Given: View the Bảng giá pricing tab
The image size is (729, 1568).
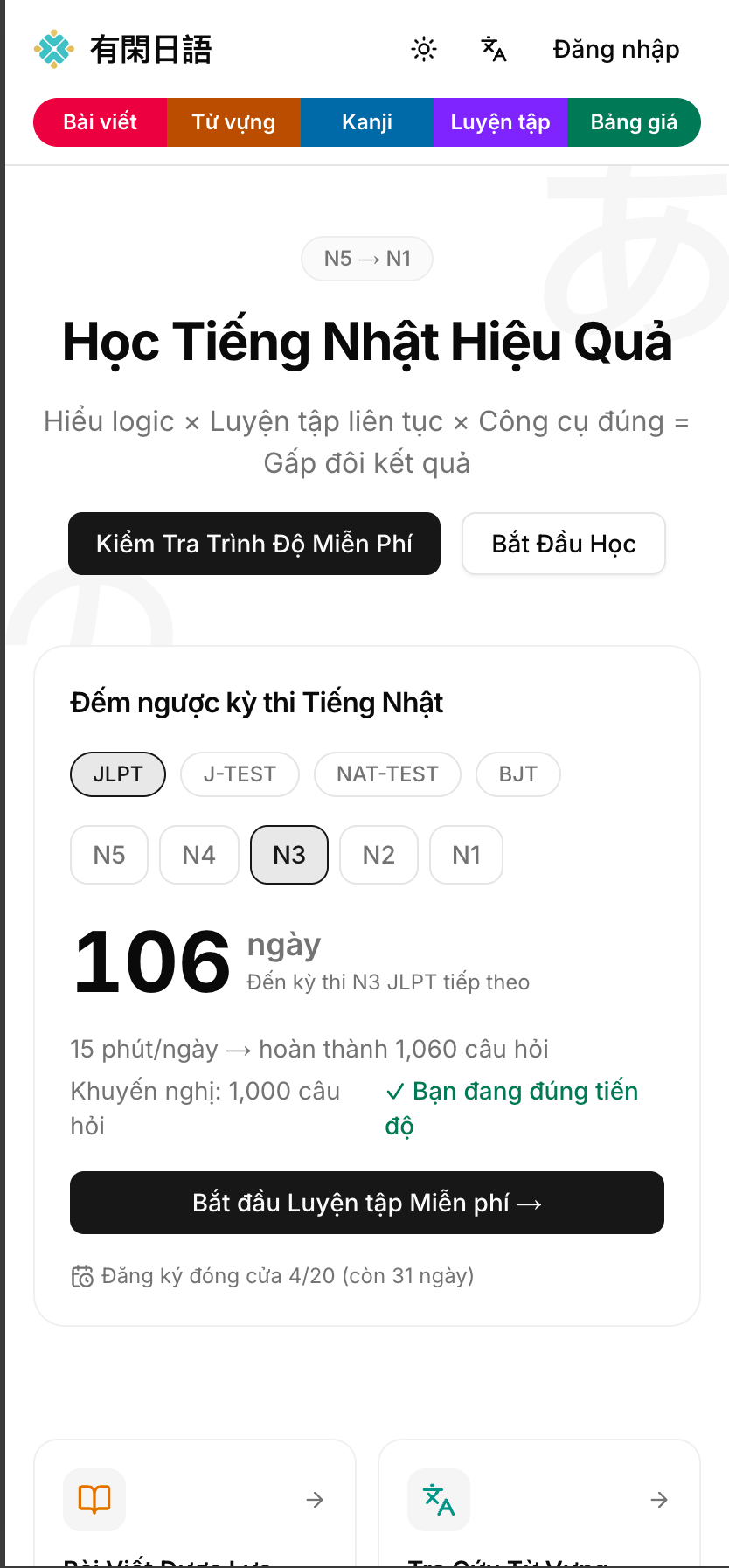Looking at the screenshot, I should pyautogui.click(x=634, y=122).
